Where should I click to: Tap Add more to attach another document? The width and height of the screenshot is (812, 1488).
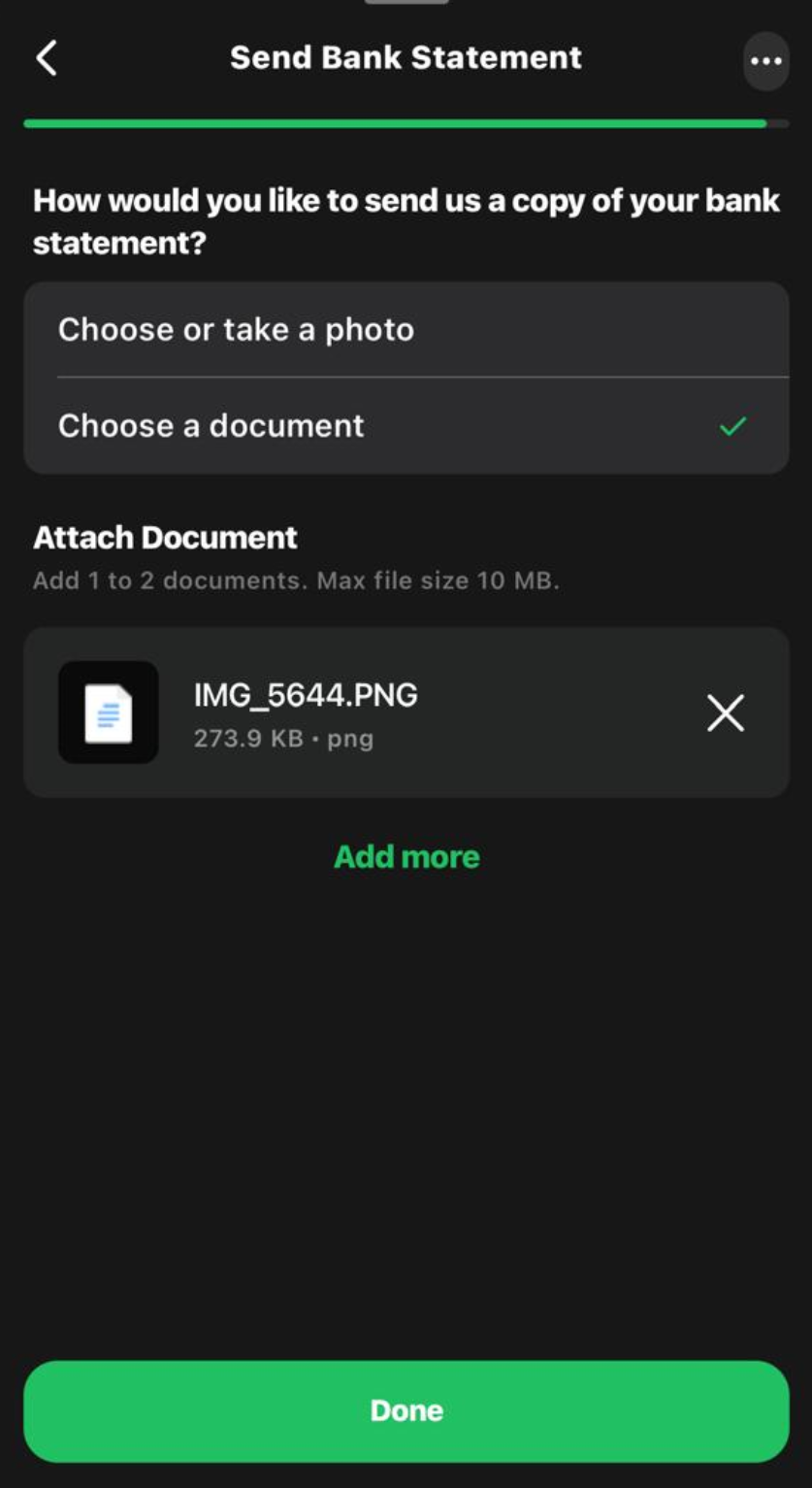point(406,856)
